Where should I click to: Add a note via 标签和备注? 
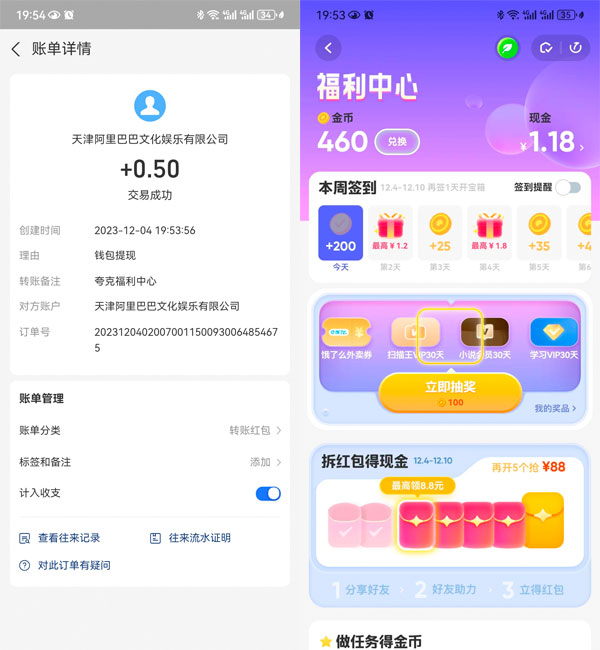coord(150,462)
